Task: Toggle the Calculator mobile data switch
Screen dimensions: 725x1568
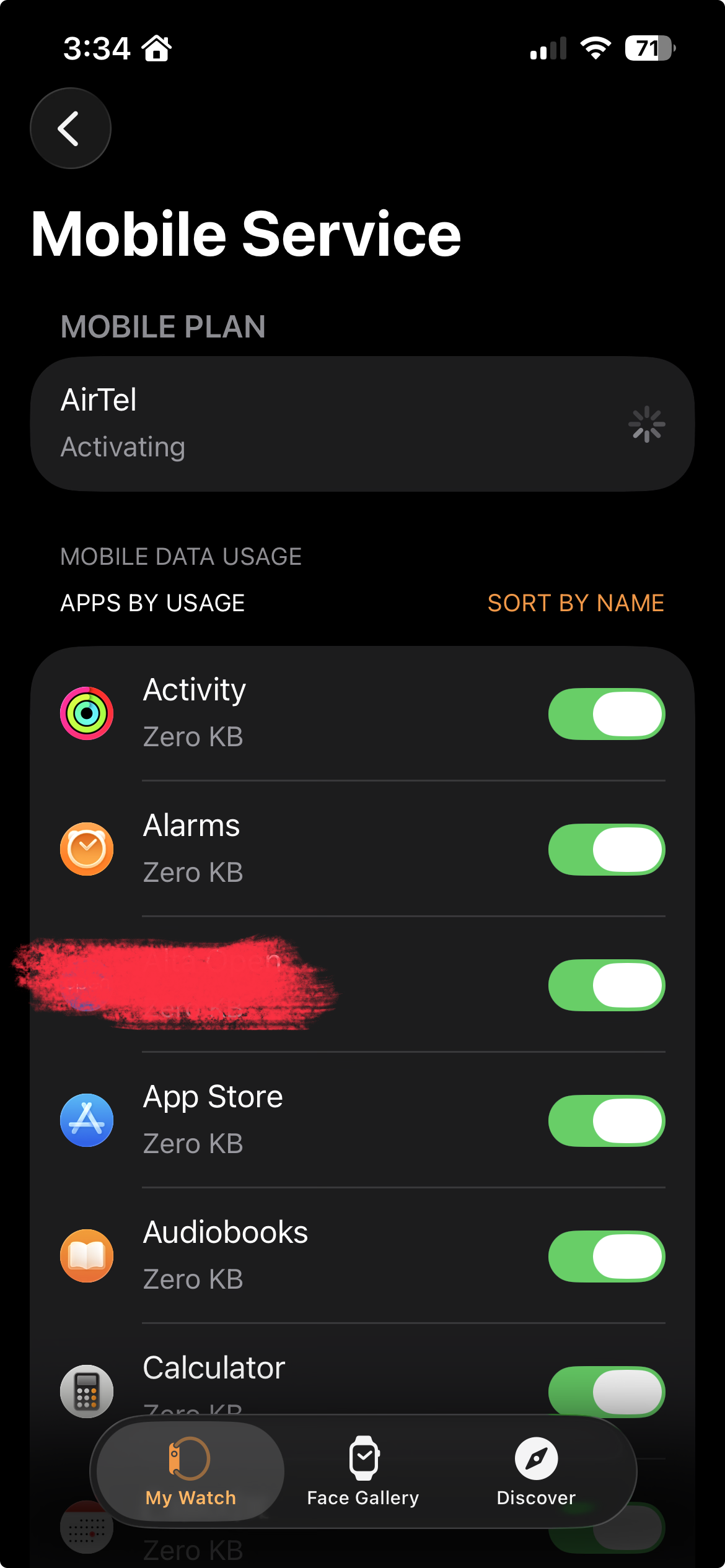Action: 606,1391
